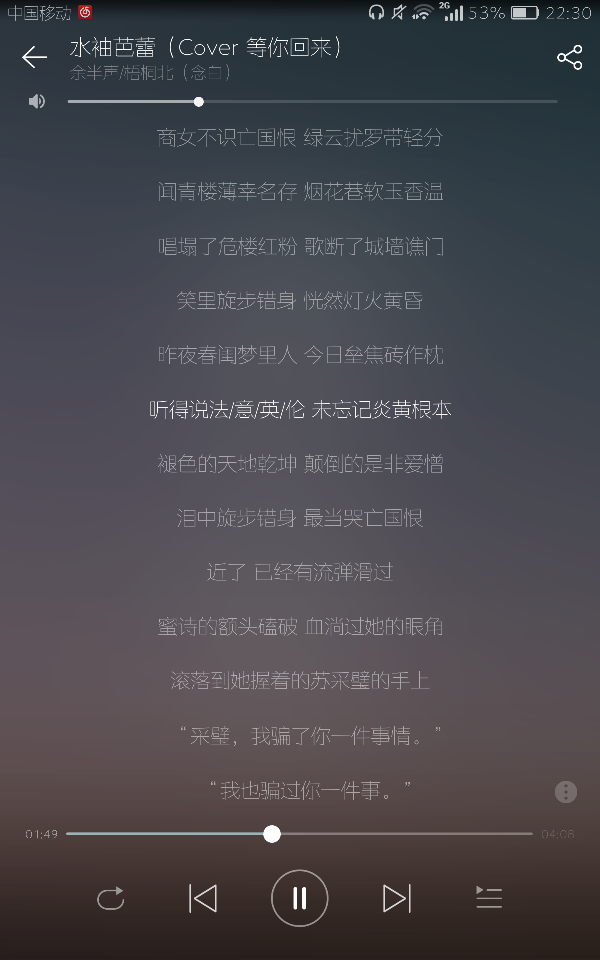Viewport: 600px width, 960px height.
Task: Skip to the previous track
Action: click(203, 898)
